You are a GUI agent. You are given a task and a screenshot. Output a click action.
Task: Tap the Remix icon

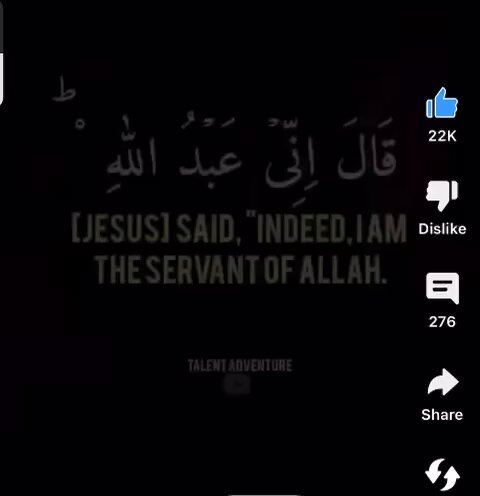pos(442,475)
